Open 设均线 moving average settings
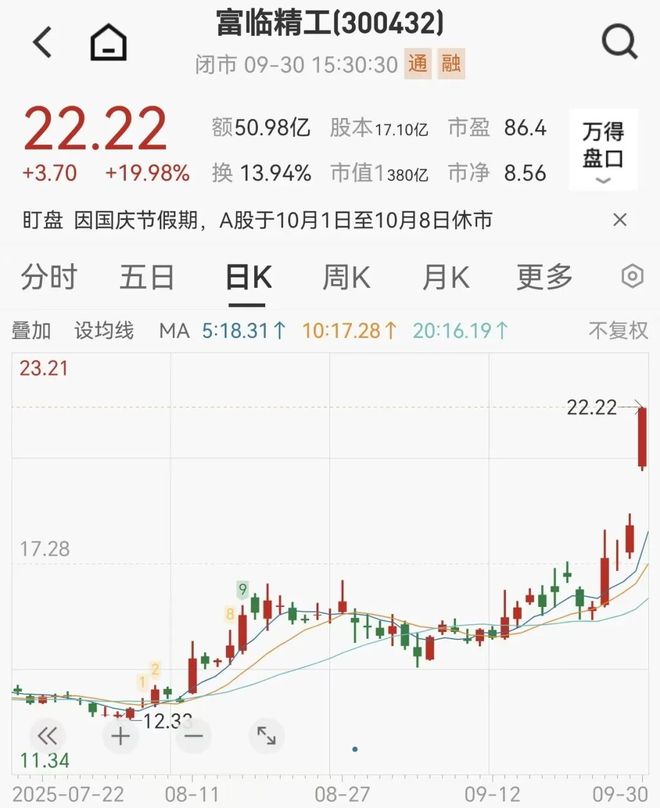This screenshot has height=808, width=660. pyautogui.click(x=104, y=330)
